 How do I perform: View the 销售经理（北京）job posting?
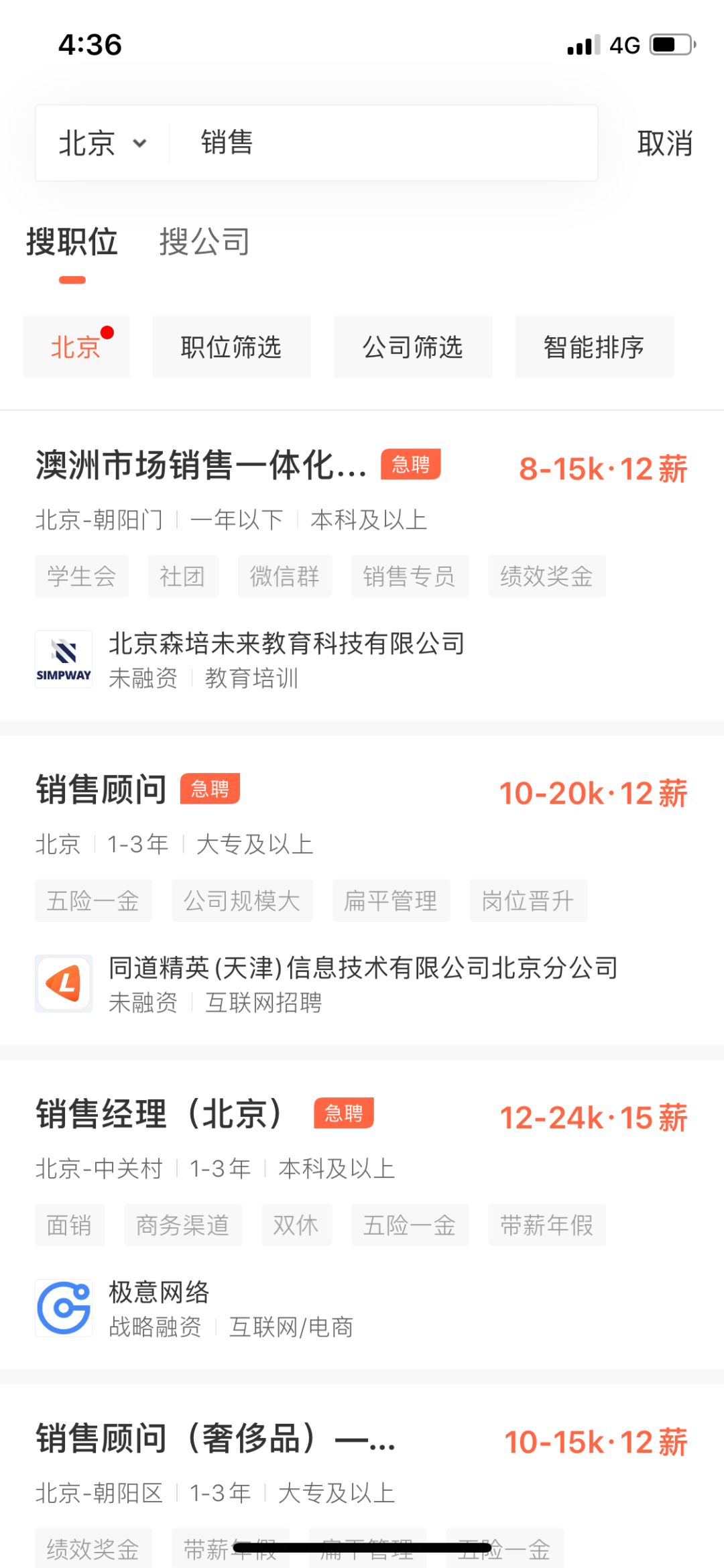(x=161, y=1114)
